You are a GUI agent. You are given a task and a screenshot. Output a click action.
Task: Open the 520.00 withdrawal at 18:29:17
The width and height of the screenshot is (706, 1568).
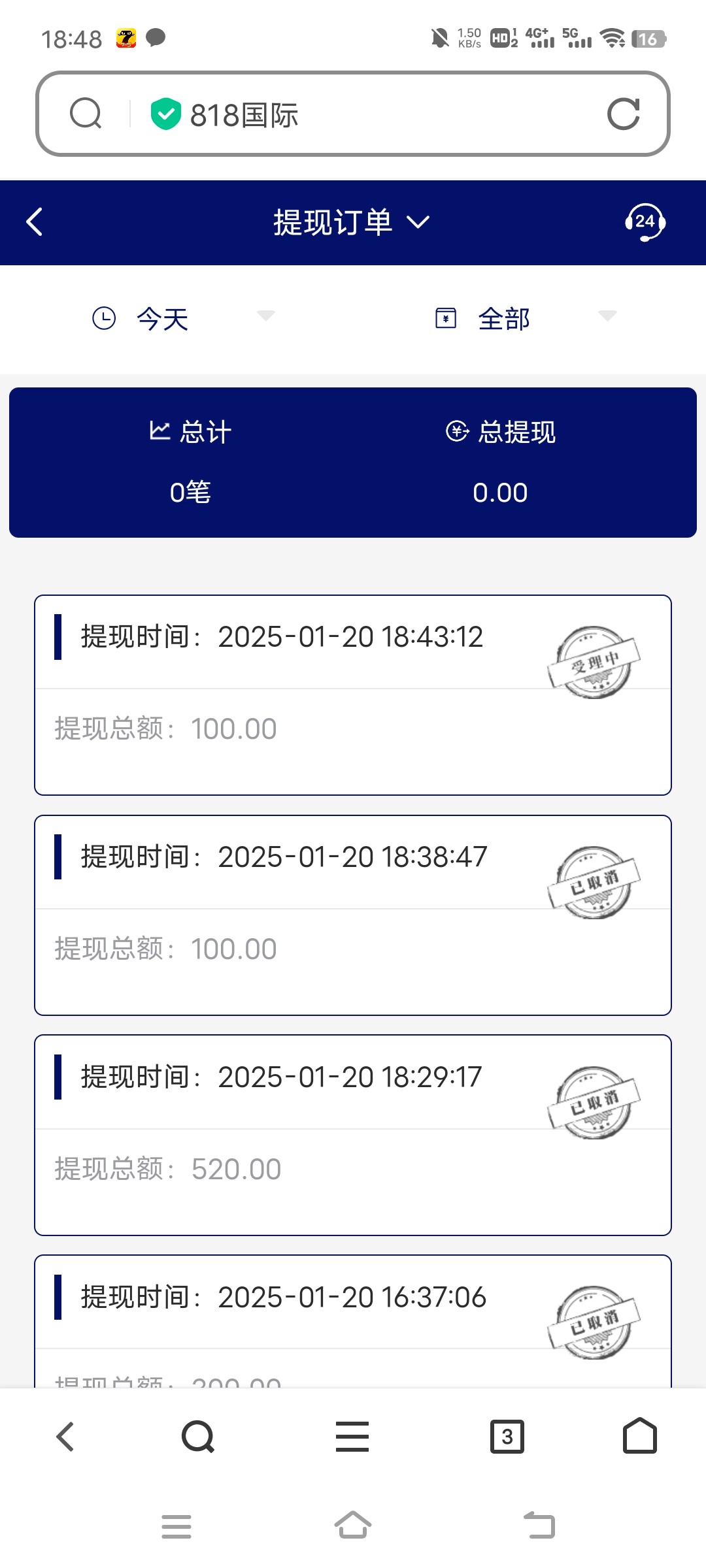click(x=353, y=1135)
